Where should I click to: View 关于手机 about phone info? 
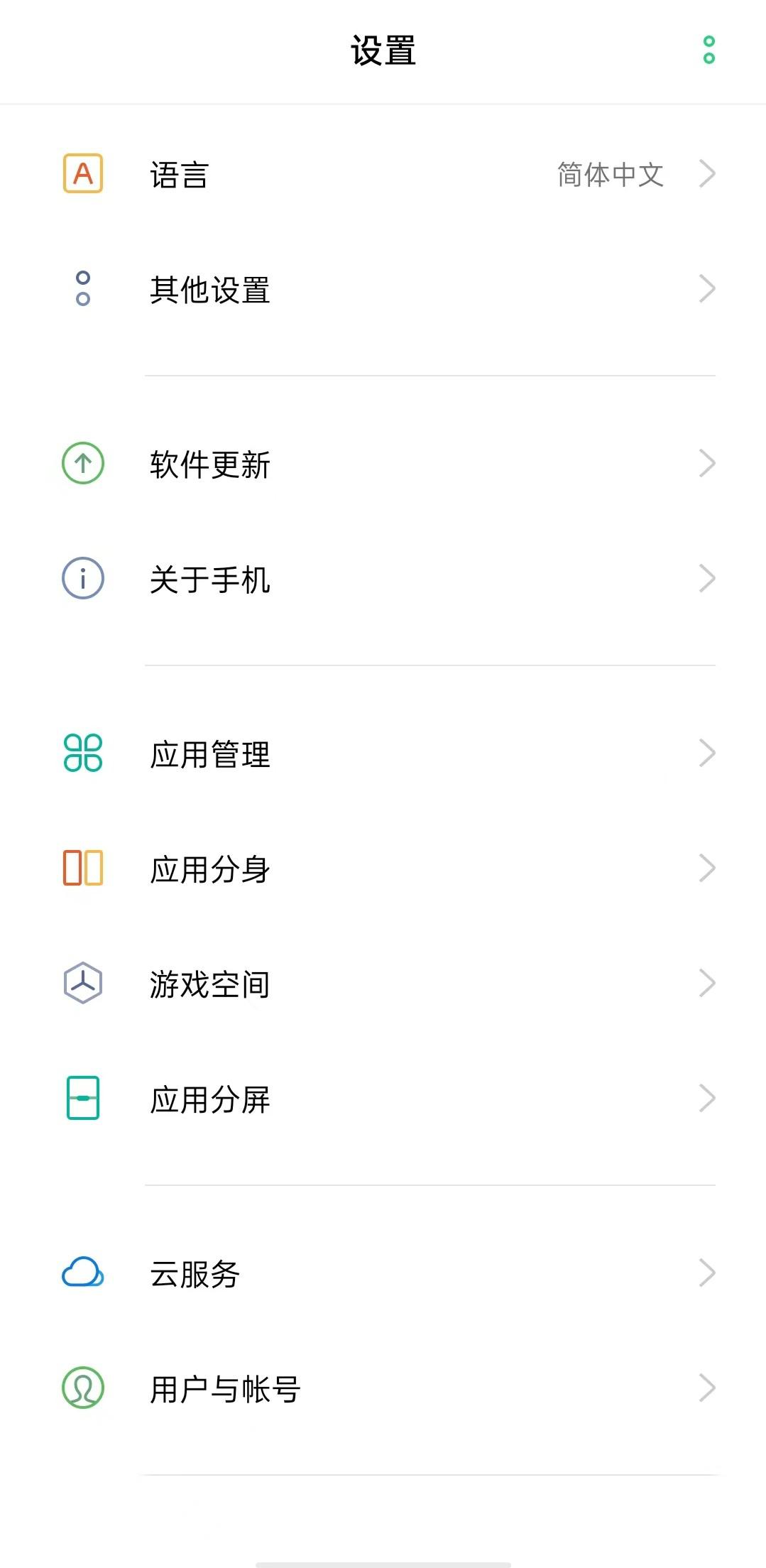pyautogui.click(x=383, y=579)
